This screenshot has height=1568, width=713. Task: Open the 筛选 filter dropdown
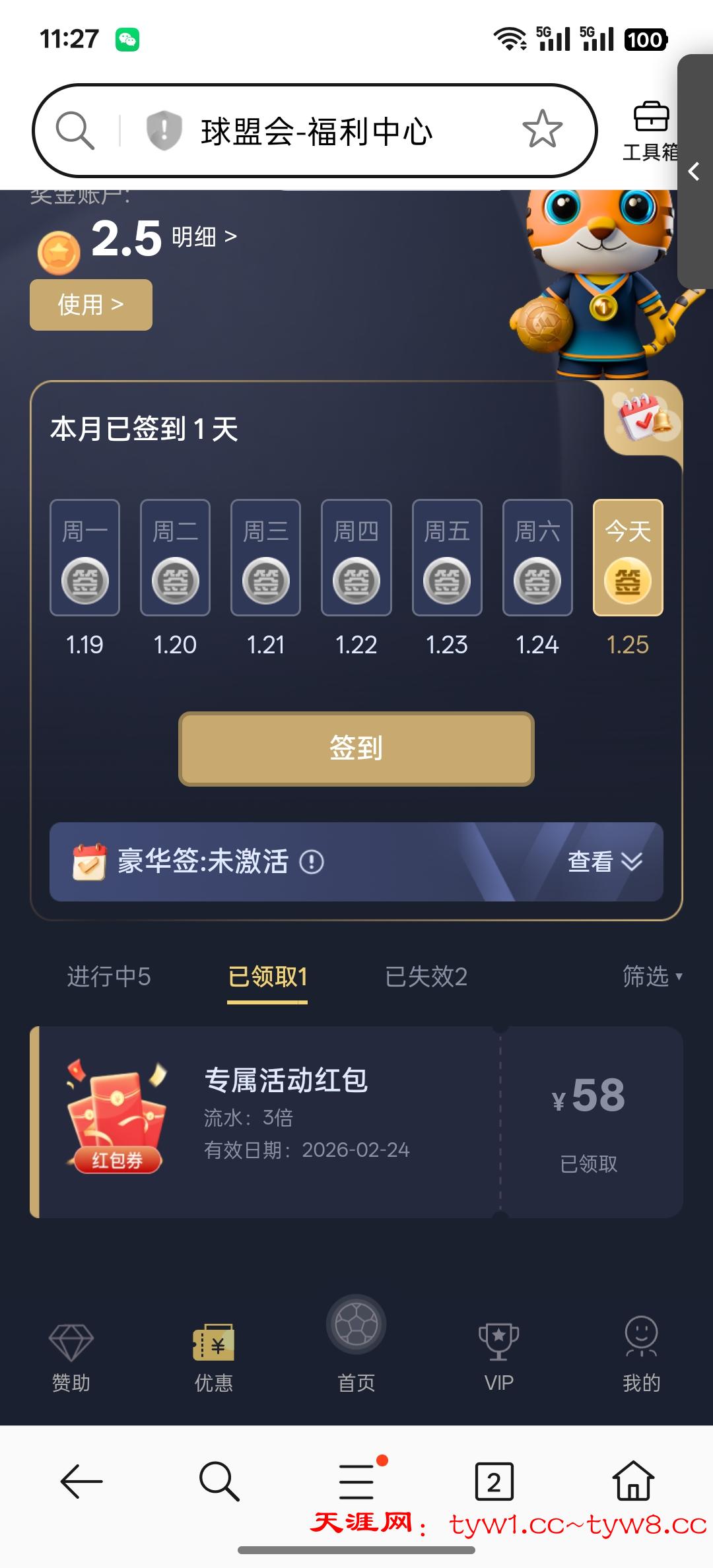pyautogui.click(x=652, y=976)
